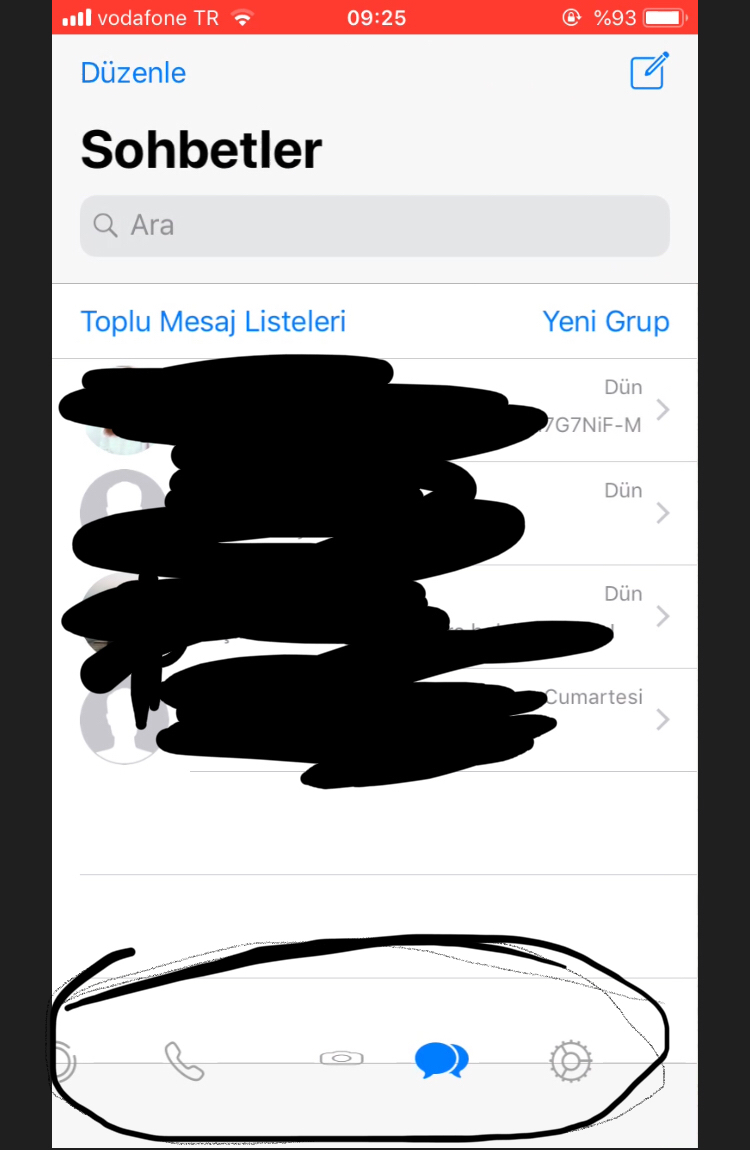The image size is (750, 1150).
Task: Open Toplu Mesaj Listeleri
Action: pos(213,322)
